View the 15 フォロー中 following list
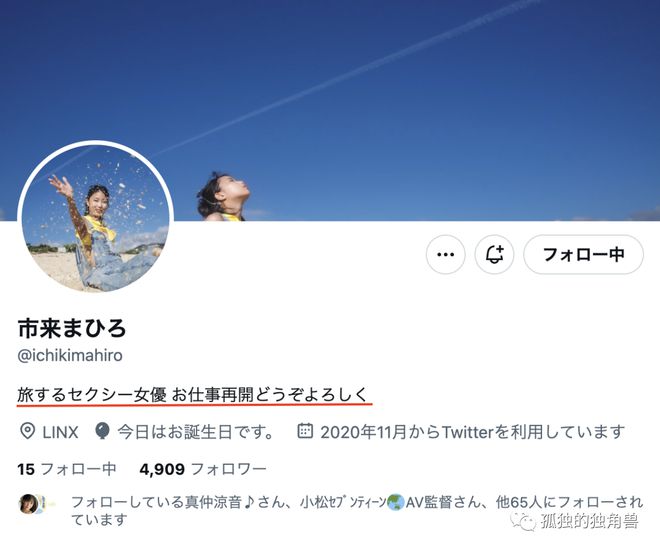This screenshot has width=660, height=550. (x=67, y=467)
